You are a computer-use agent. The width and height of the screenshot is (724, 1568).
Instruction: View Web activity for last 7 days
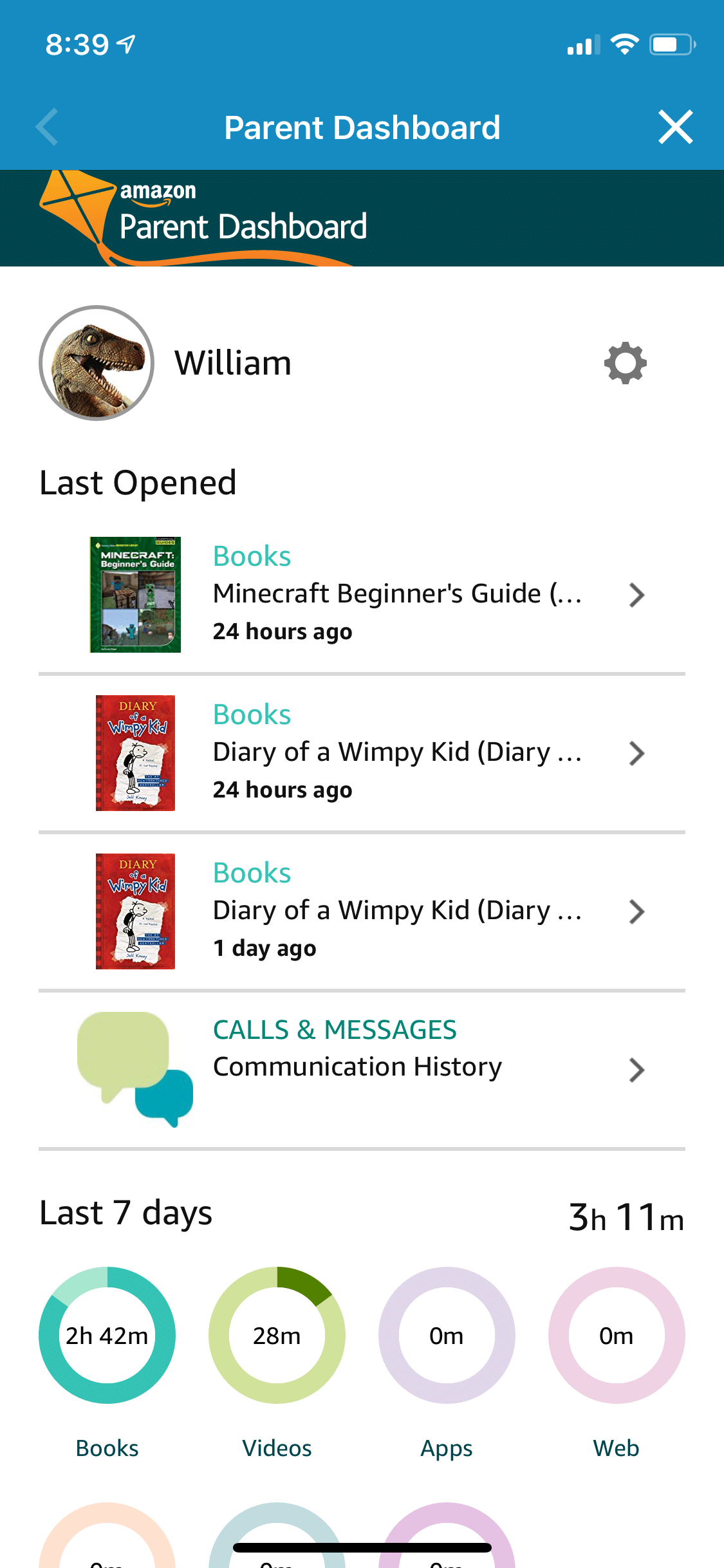(616, 1336)
